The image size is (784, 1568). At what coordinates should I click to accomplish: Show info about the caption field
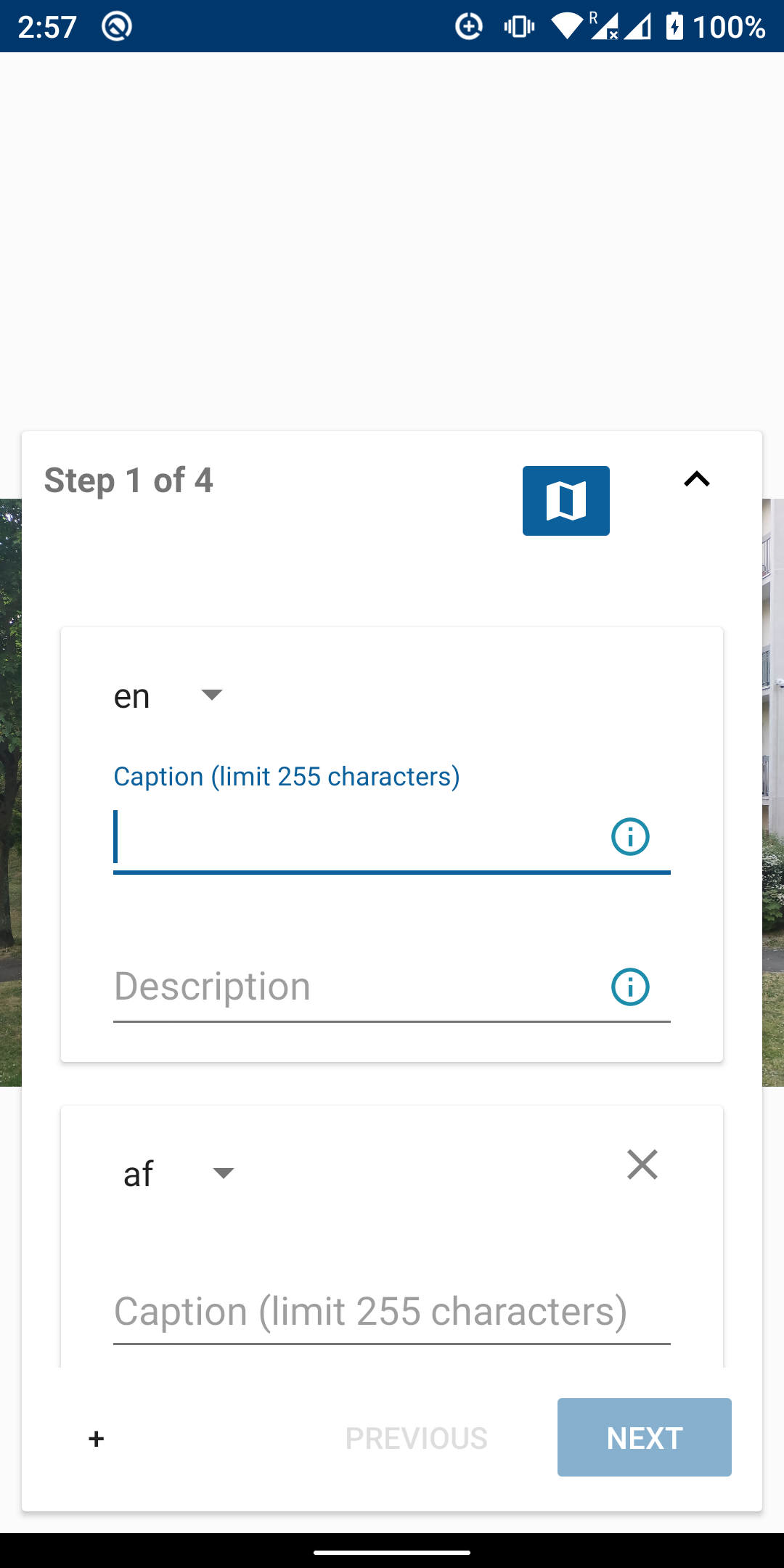[x=630, y=837]
